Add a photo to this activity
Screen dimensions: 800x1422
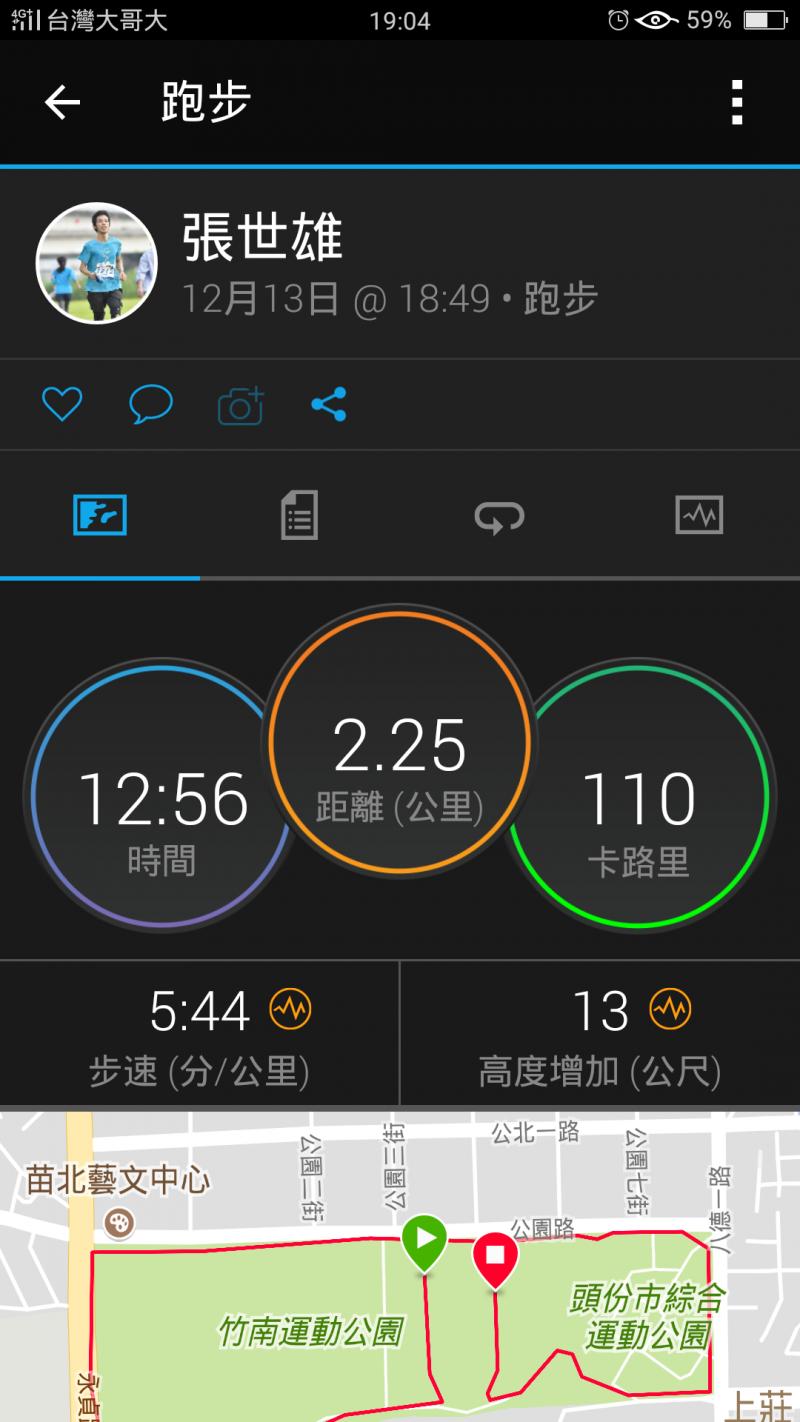pyautogui.click(x=241, y=405)
